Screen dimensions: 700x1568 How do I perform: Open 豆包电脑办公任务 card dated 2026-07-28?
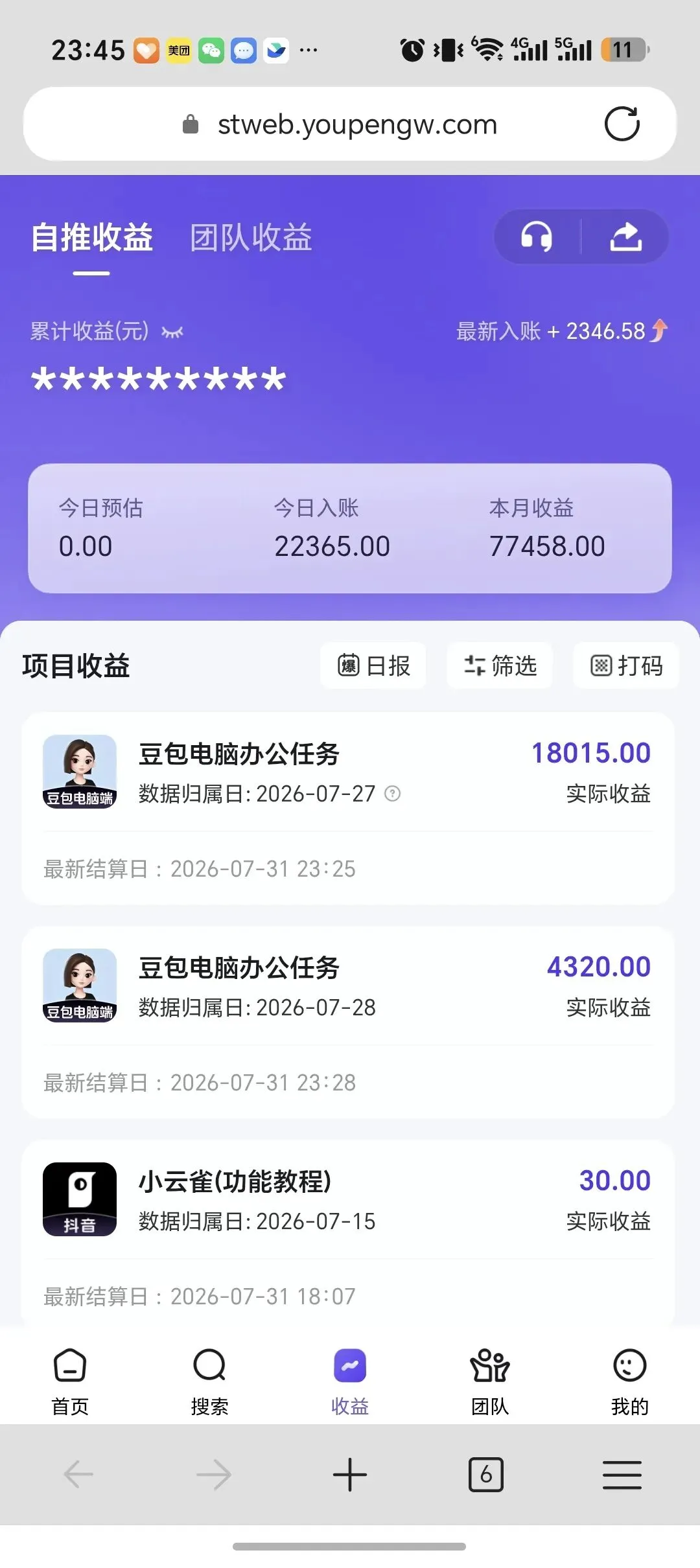coord(348,1022)
